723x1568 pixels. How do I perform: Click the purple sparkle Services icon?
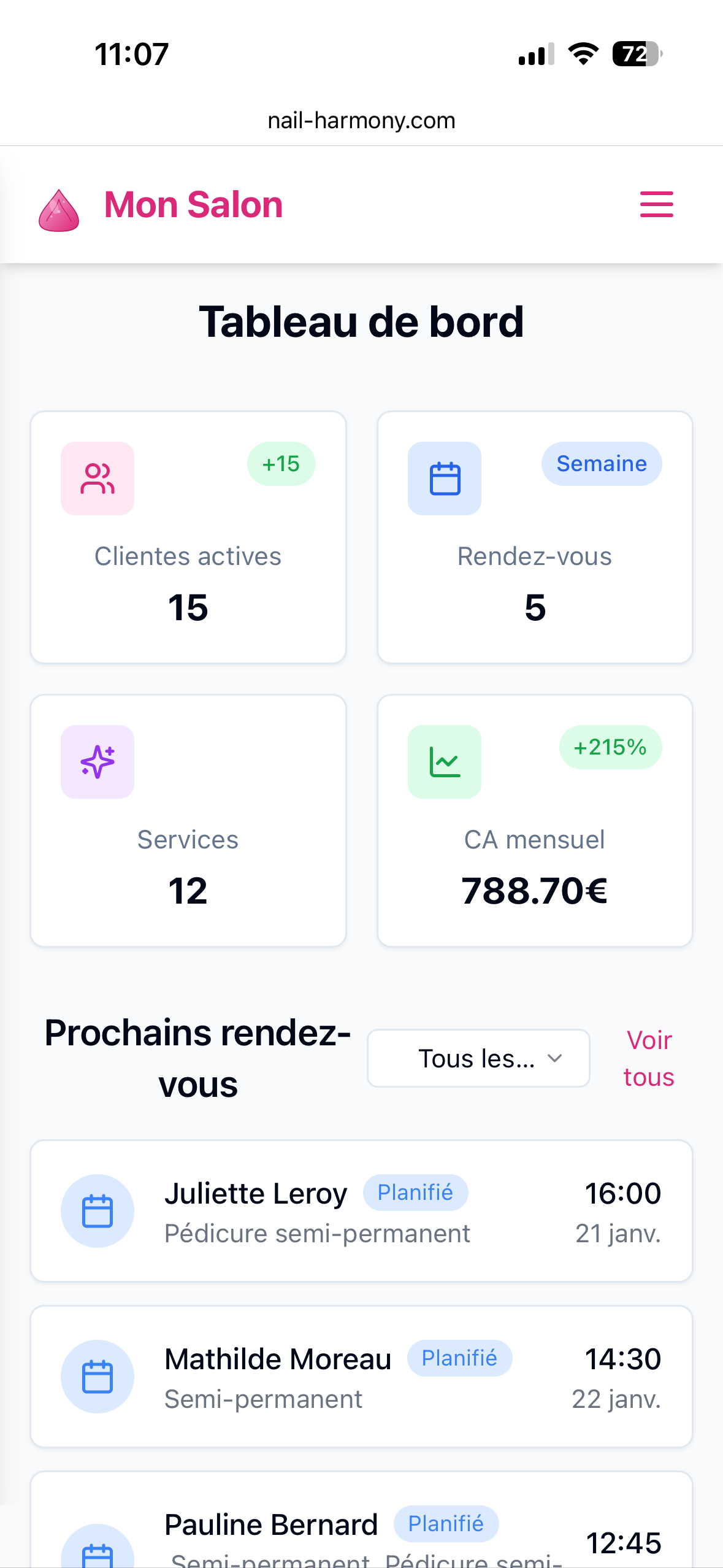97,762
